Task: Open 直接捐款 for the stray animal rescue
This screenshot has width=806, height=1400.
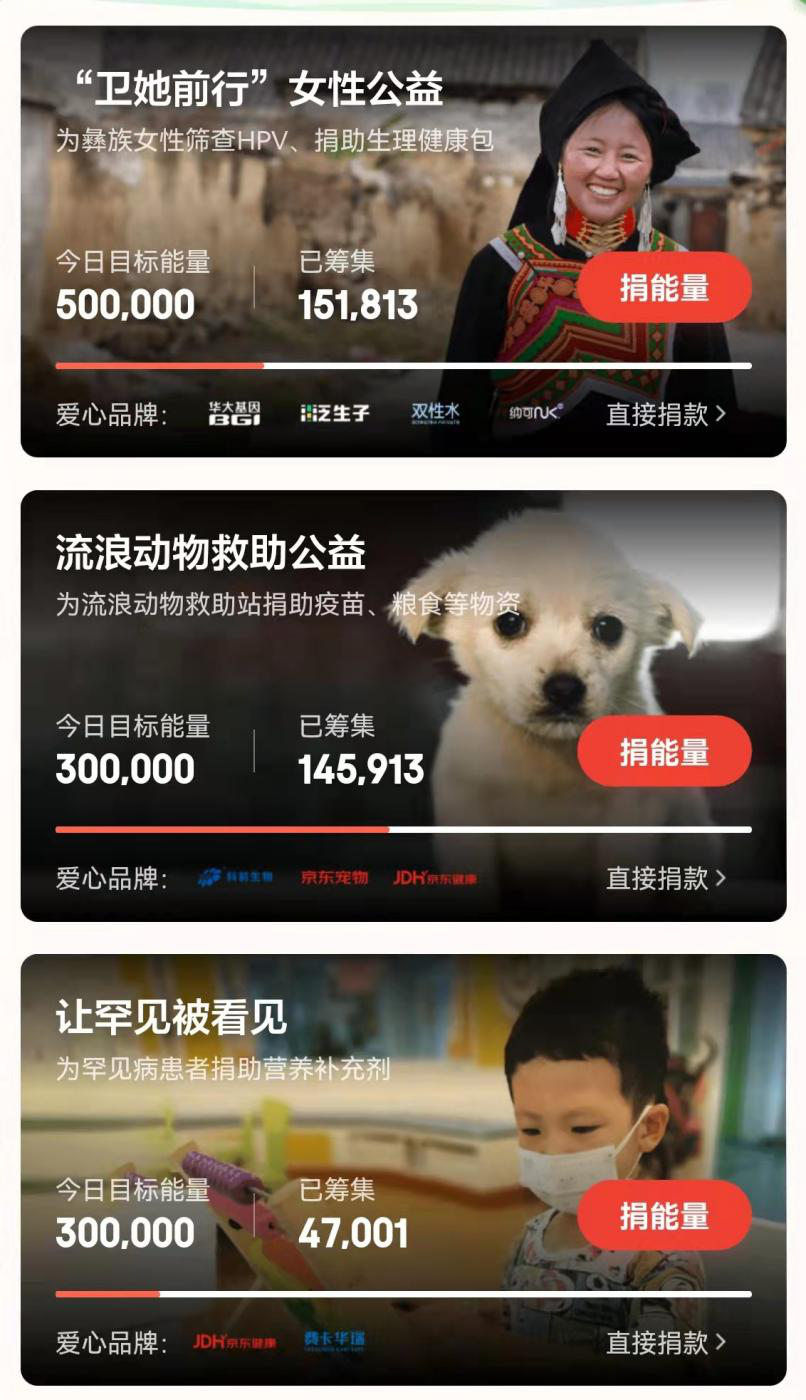Action: point(665,878)
